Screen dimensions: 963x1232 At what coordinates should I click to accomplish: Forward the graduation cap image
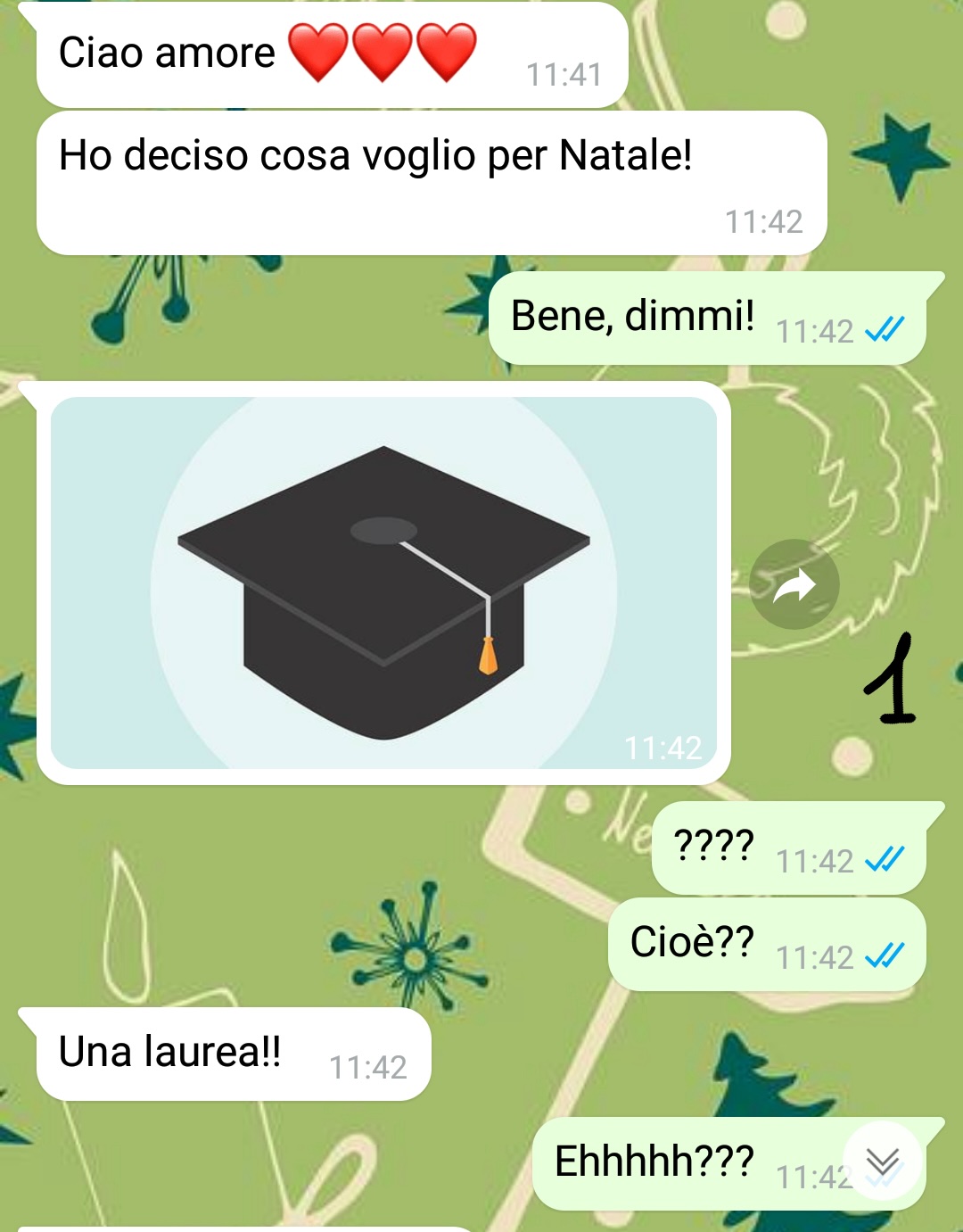point(794,585)
